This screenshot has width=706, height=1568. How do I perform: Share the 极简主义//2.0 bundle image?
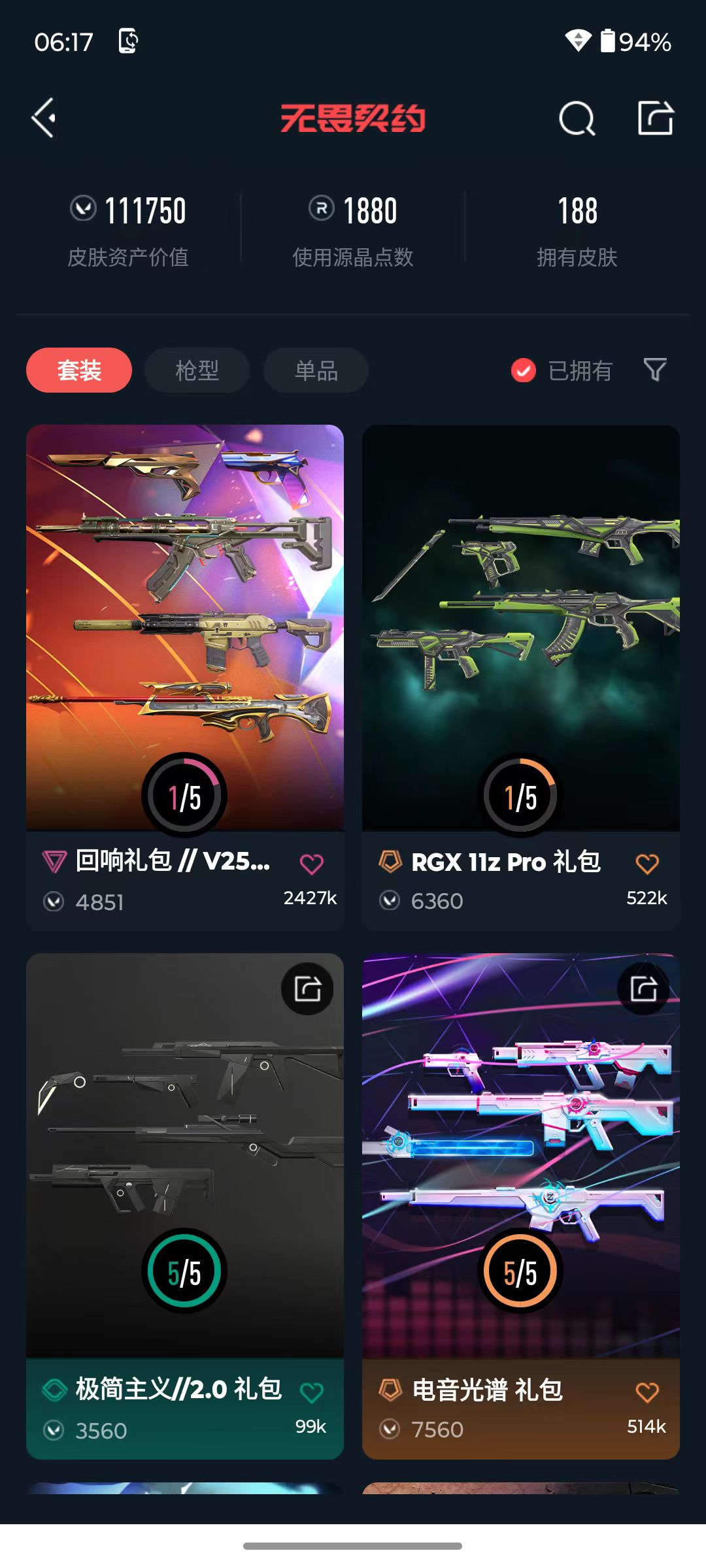click(307, 988)
